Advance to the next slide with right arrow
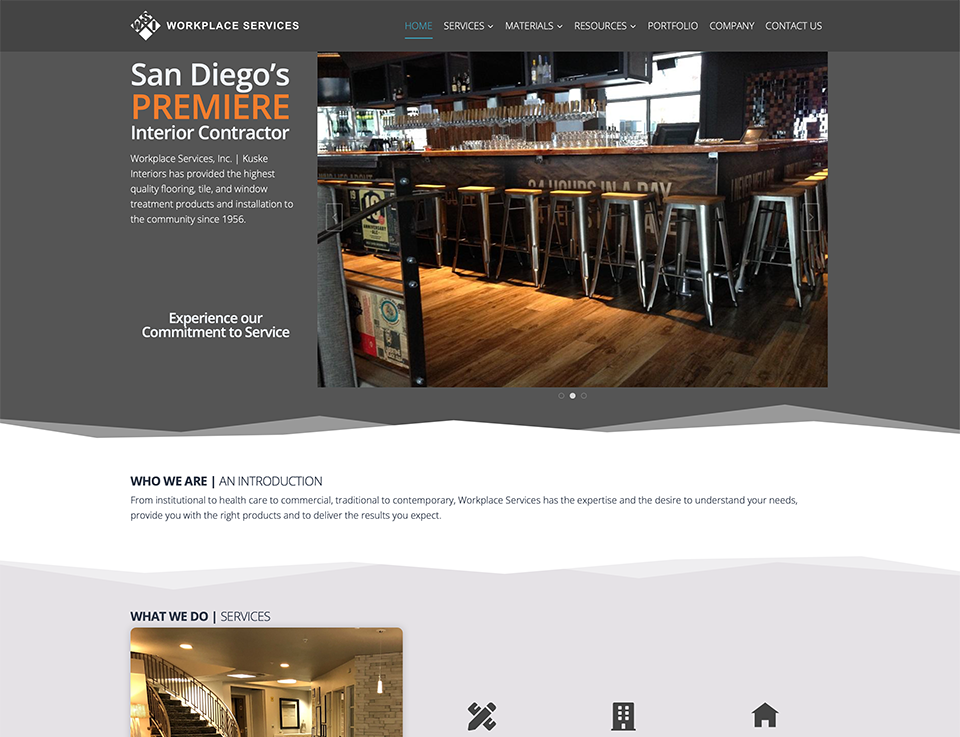 click(811, 217)
